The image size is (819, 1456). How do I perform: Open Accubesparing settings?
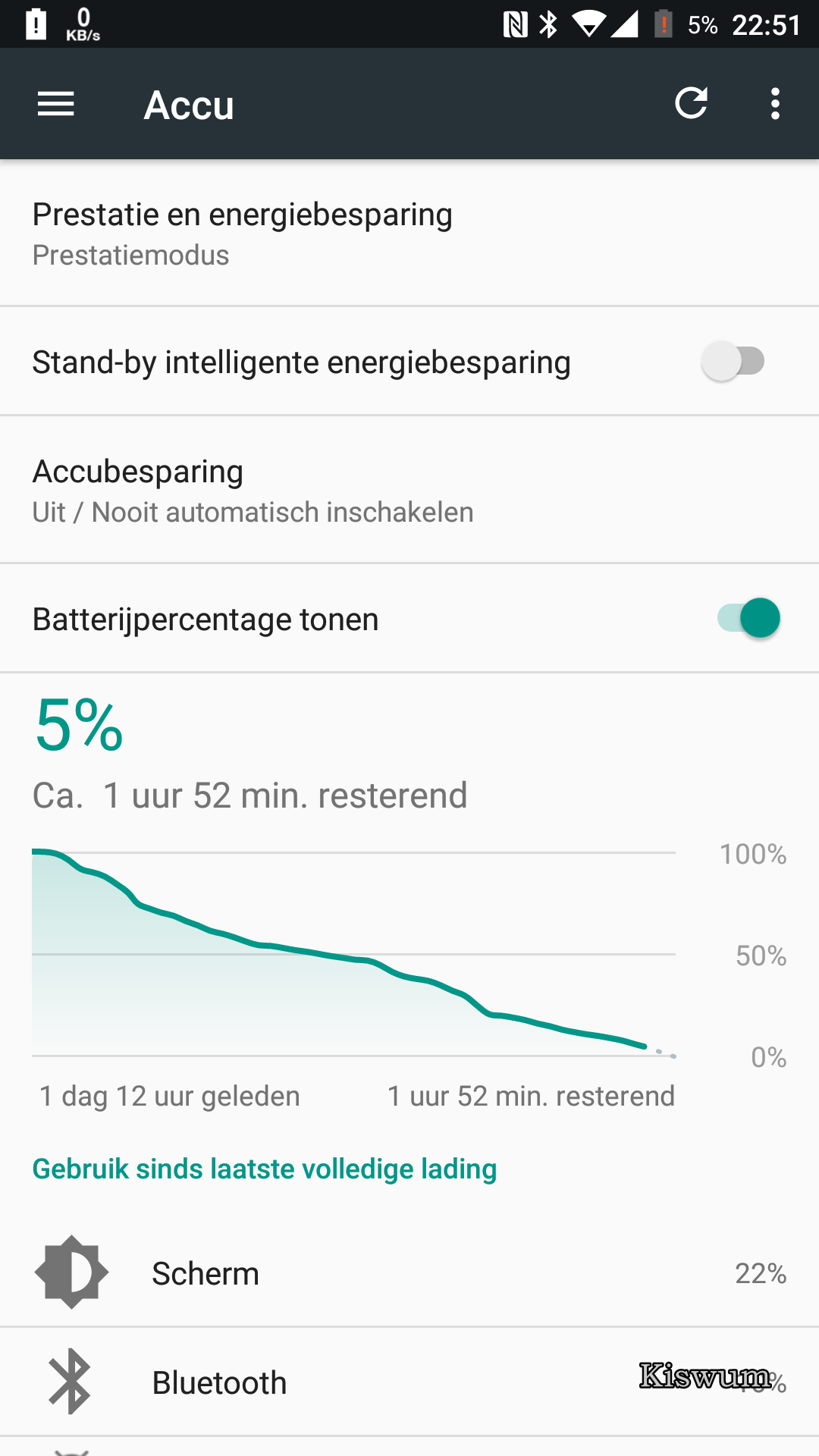[409, 490]
